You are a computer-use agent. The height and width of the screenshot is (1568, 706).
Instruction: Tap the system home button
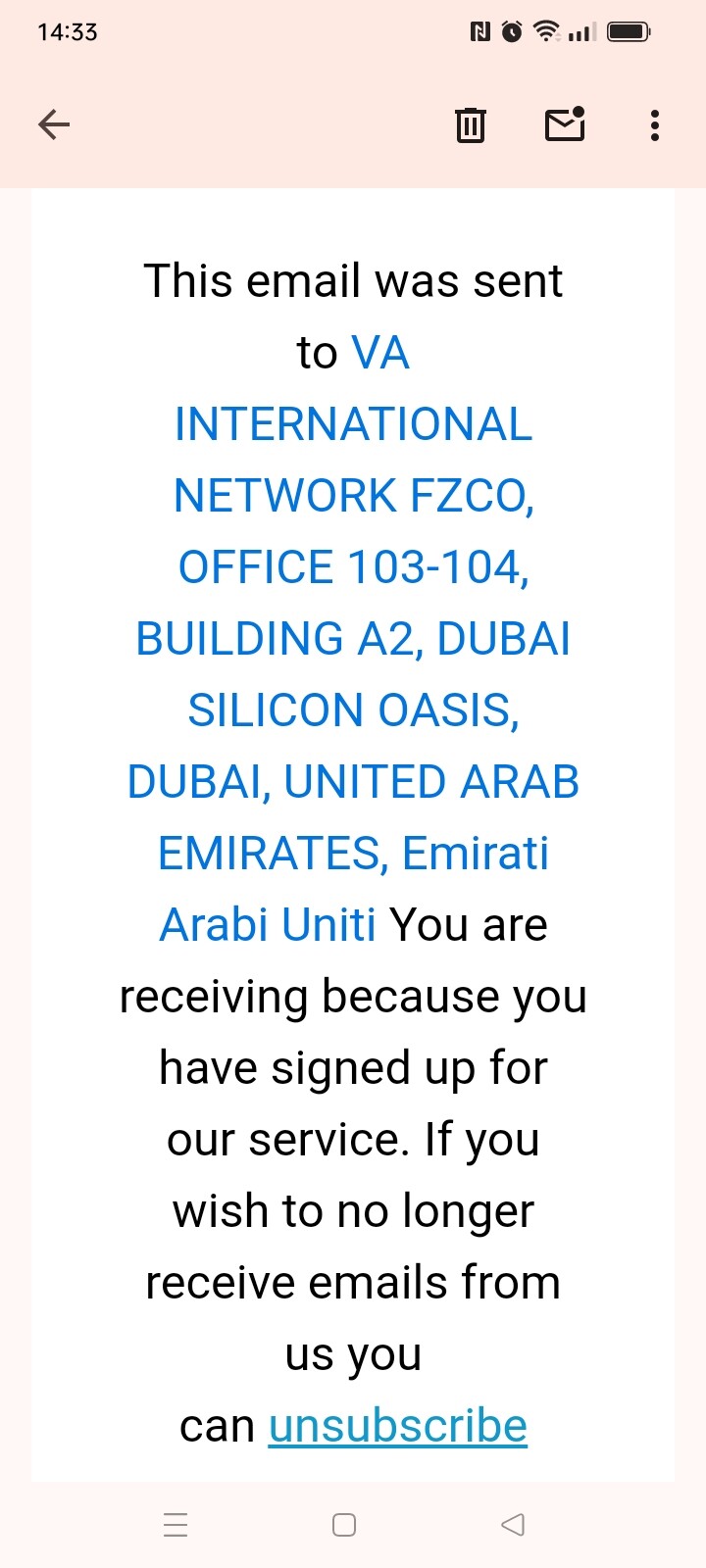point(344,1525)
